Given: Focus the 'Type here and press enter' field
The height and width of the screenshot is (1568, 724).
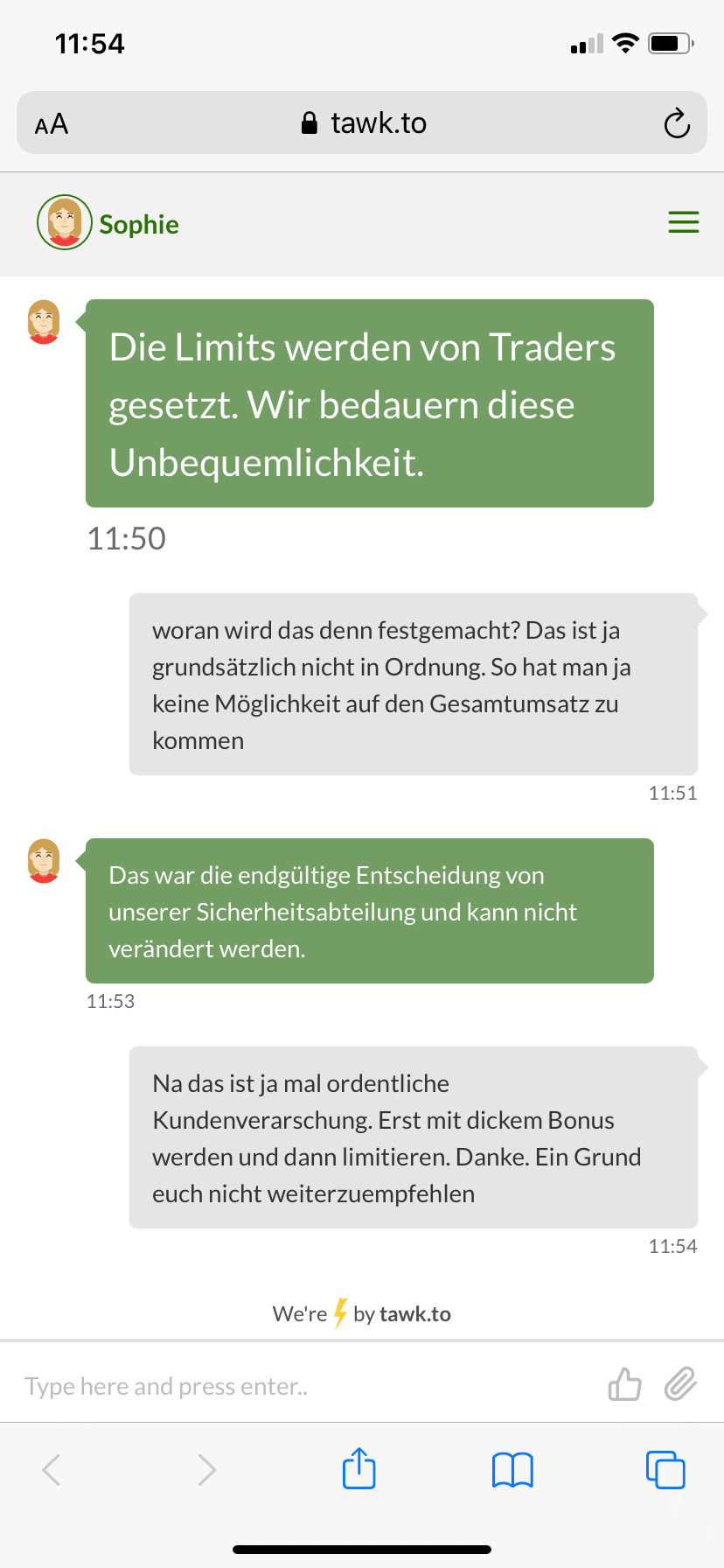Looking at the screenshot, I should [x=297, y=1386].
